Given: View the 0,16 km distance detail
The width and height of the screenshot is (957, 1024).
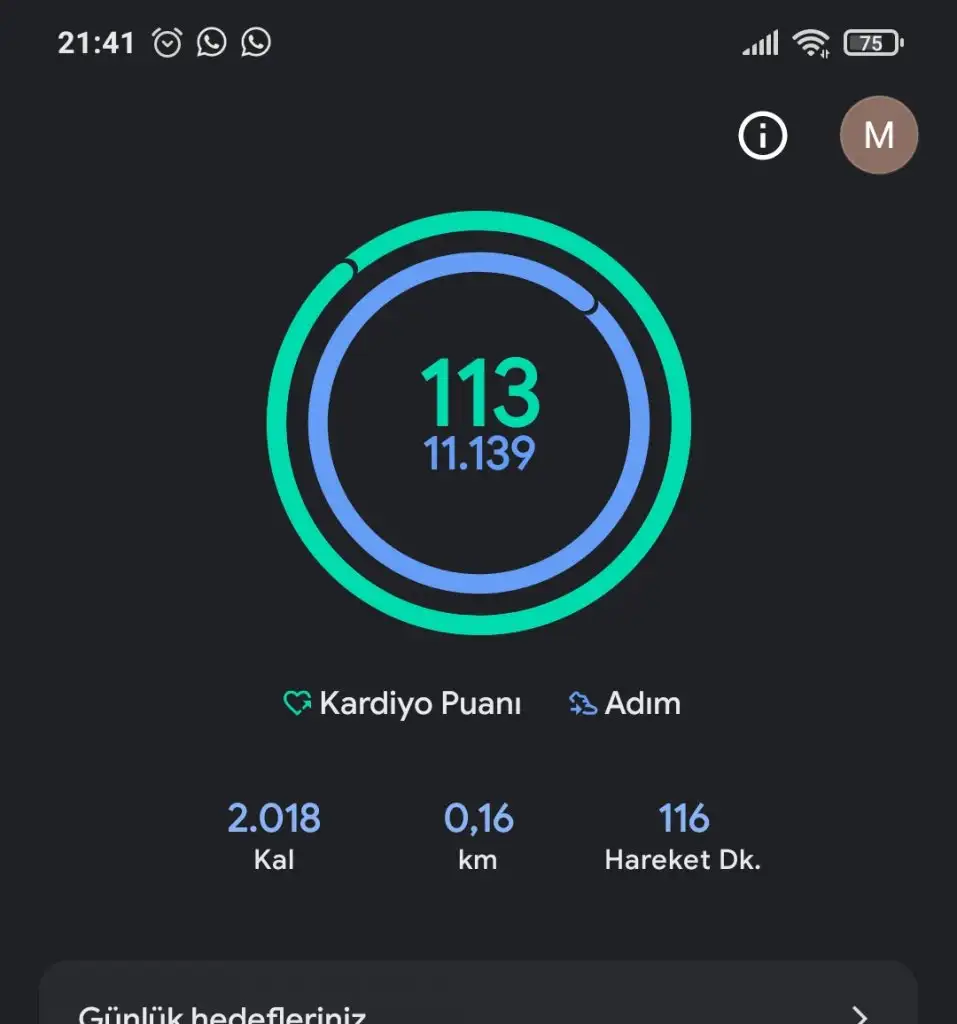Looking at the screenshot, I should (478, 836).
